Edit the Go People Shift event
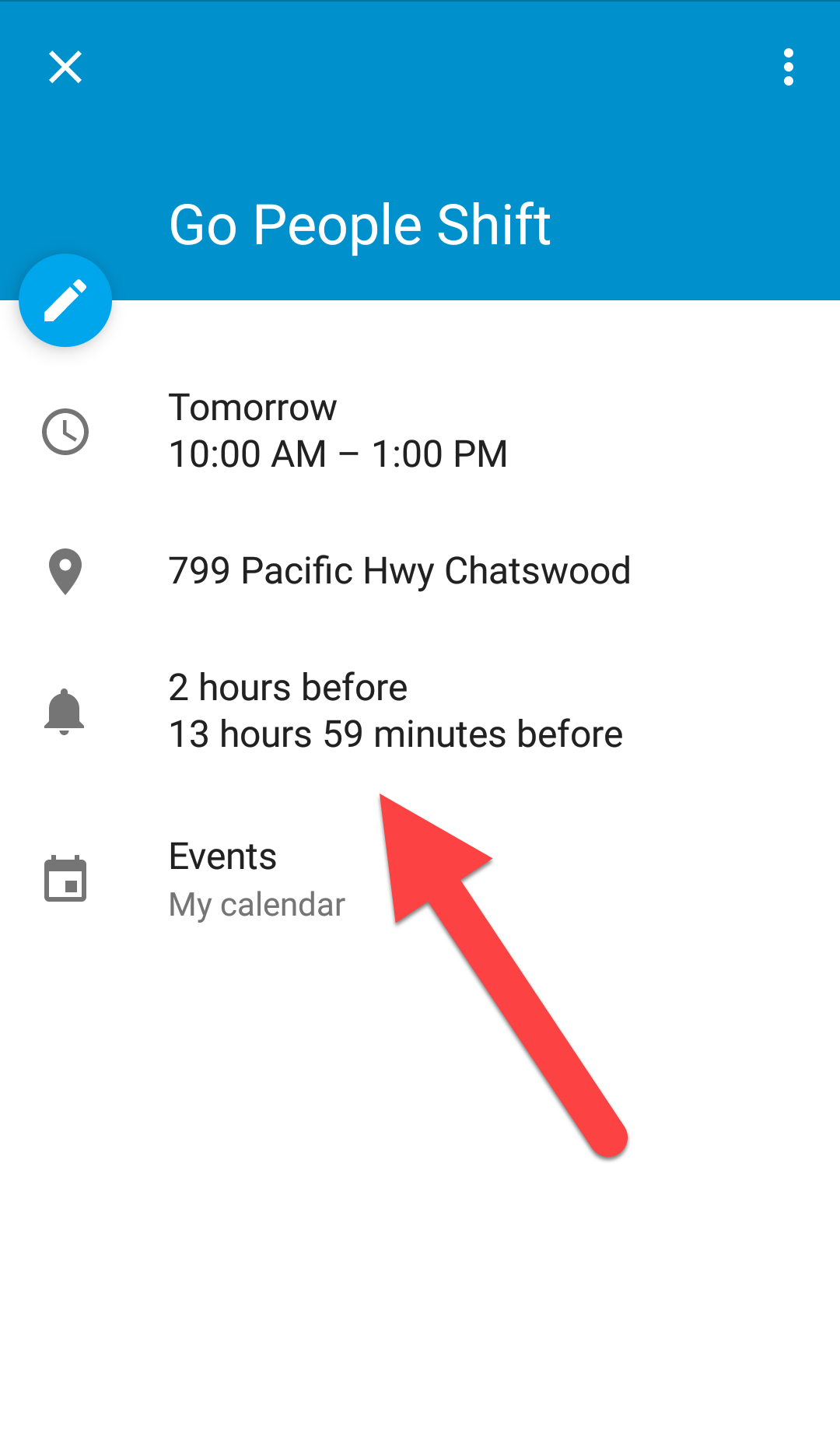The height and width of the screenshot is (1440, 840). [65, 300]
